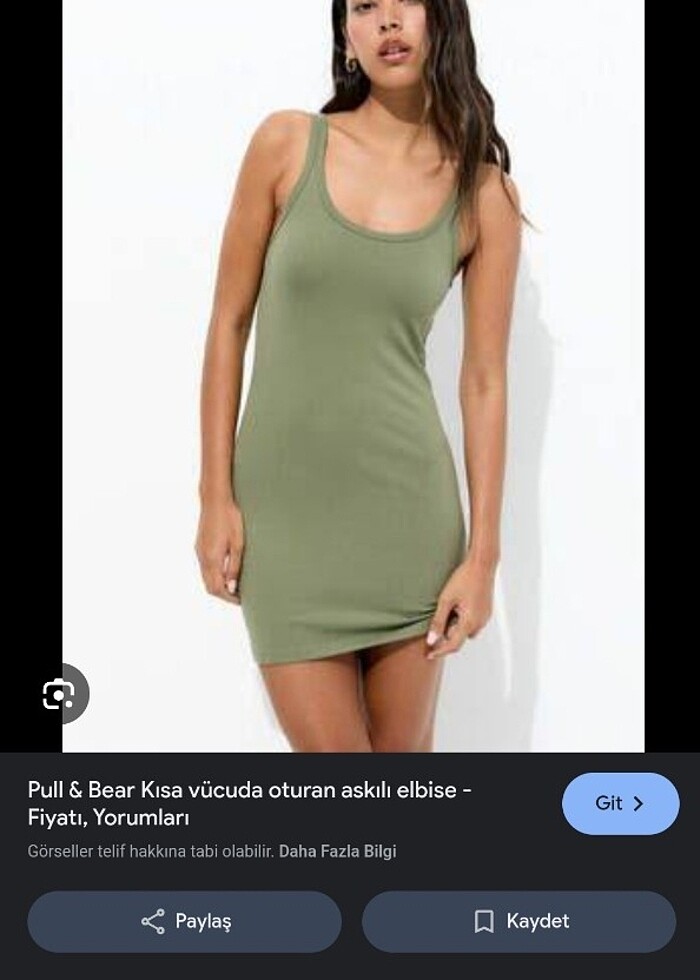This screenshot has height=980, width=700.
Task: Open the Daha Fazla Bilgi link
Action: coord(337,852)
